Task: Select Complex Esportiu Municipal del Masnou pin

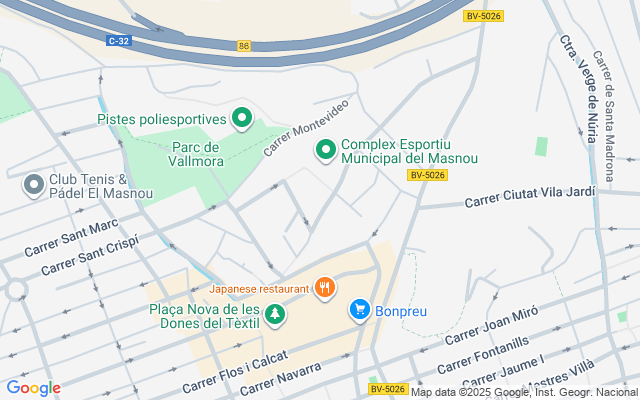Action: 326,151
